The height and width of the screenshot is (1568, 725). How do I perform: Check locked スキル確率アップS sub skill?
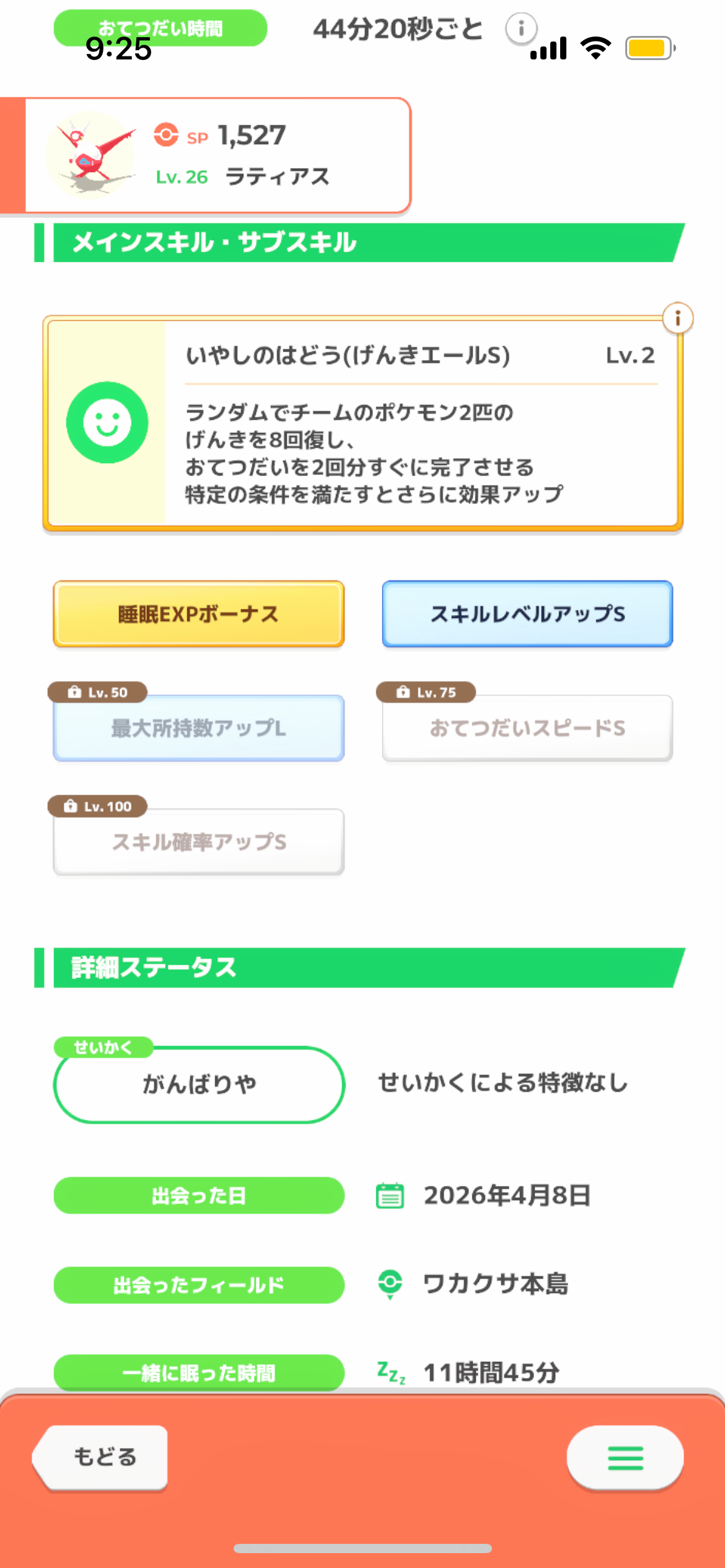tap(198, 842)
